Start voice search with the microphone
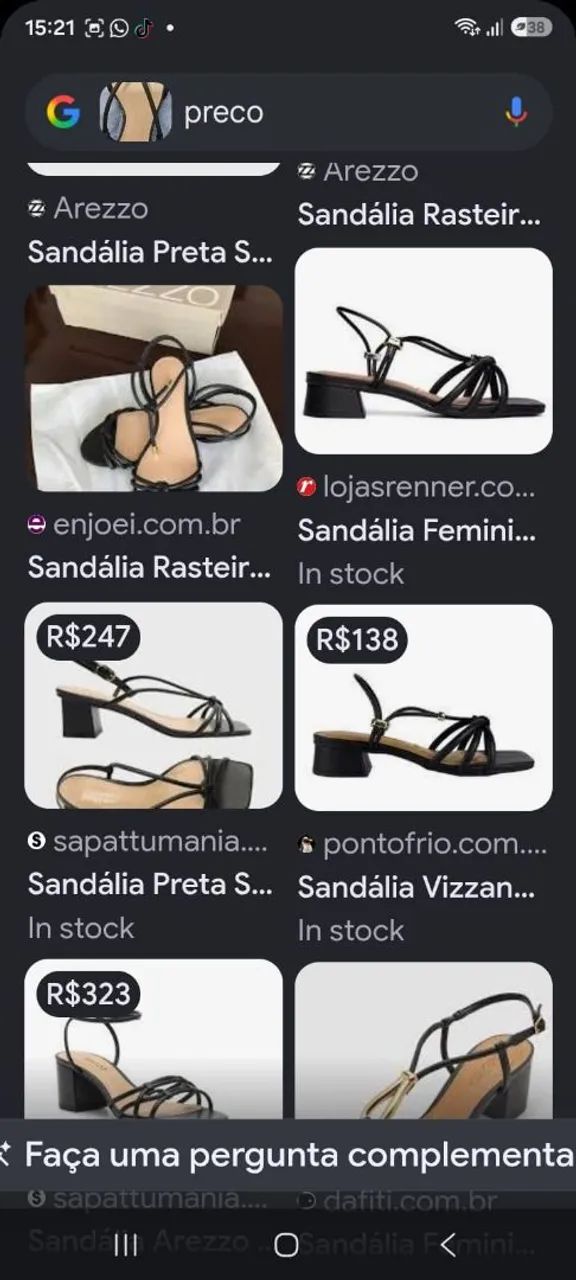This screenshot has height=1280, width=576. pyautogui.click(x=516, y=112)
